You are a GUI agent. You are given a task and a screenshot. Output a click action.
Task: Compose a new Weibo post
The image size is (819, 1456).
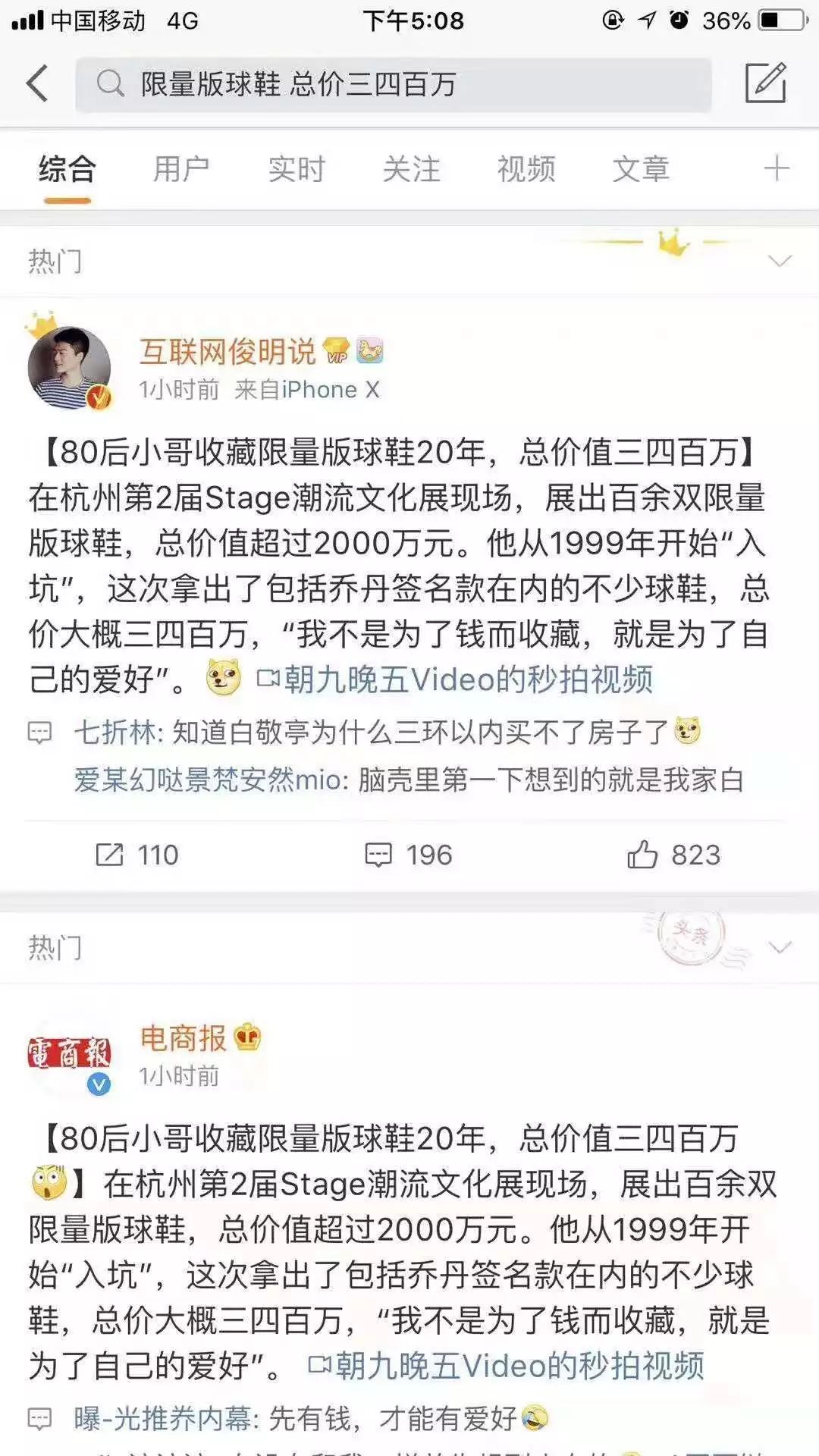tap(765, 83)
